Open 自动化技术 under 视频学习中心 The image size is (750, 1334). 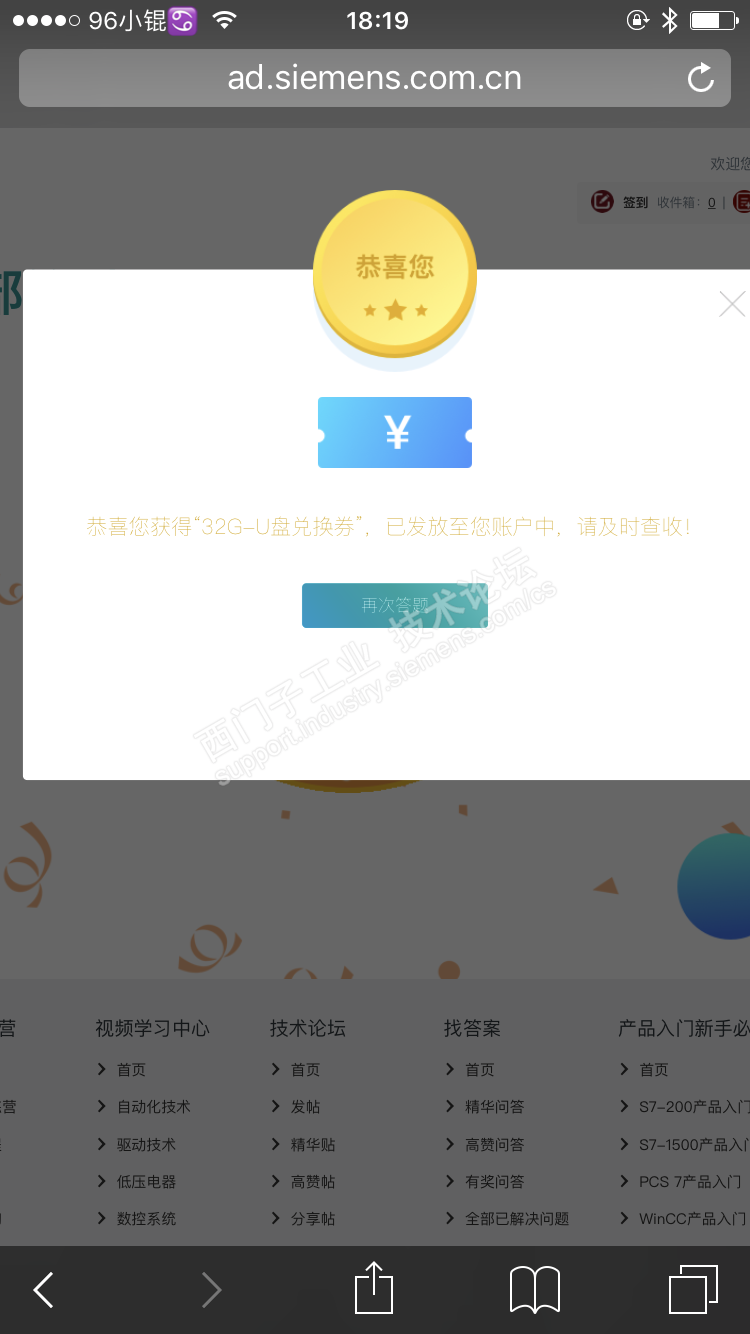[x=153, y=1107]
